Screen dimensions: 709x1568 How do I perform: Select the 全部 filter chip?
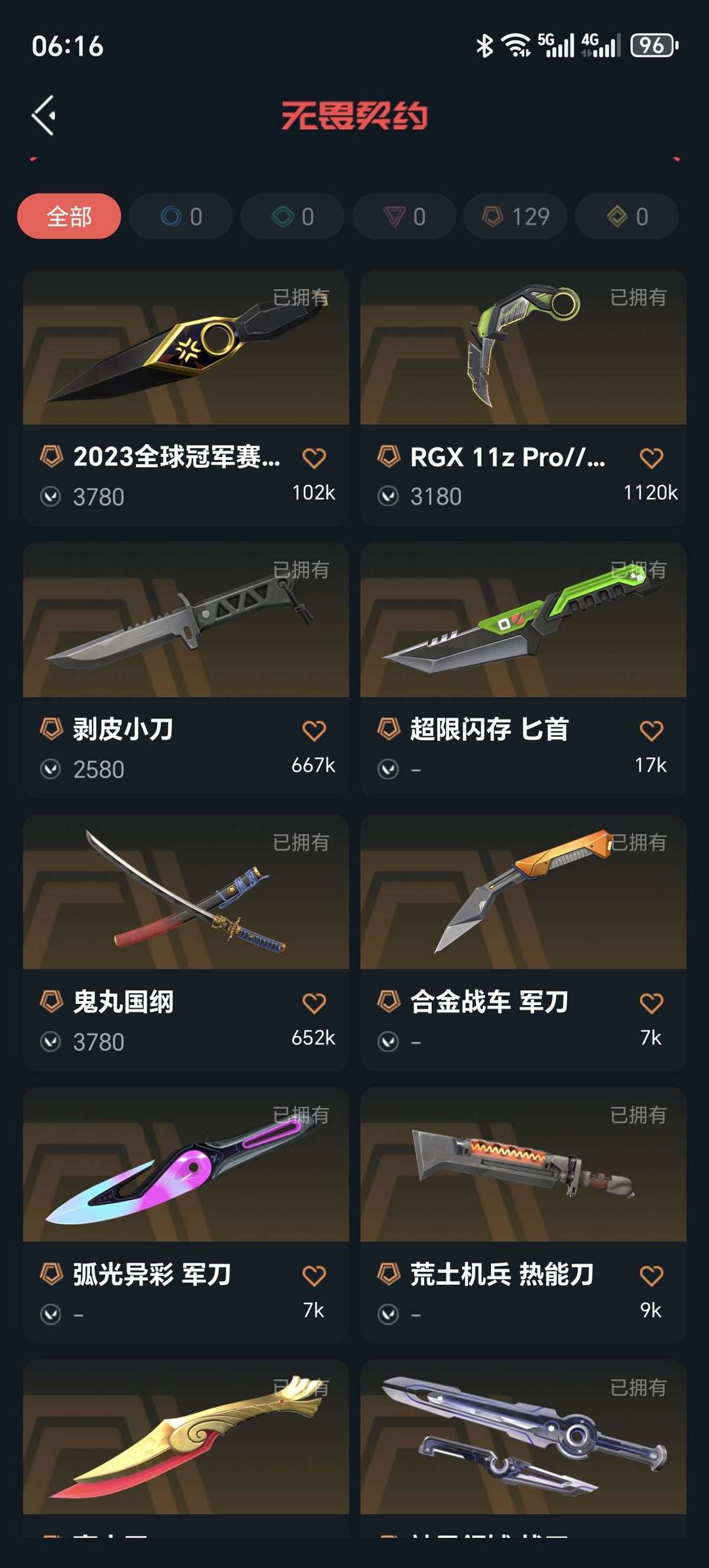[x=69, y=216]
